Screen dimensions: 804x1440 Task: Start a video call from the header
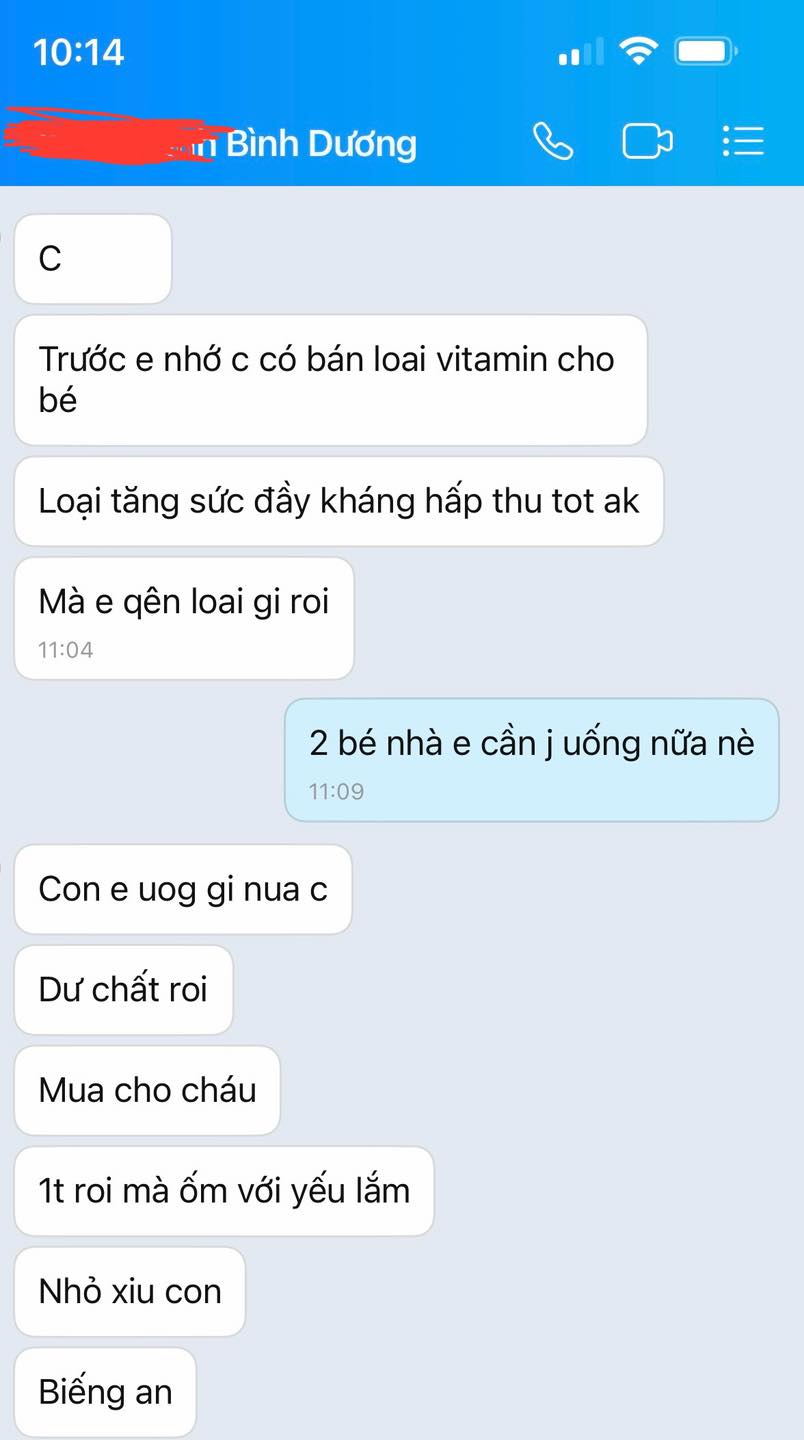pos(646,142)
